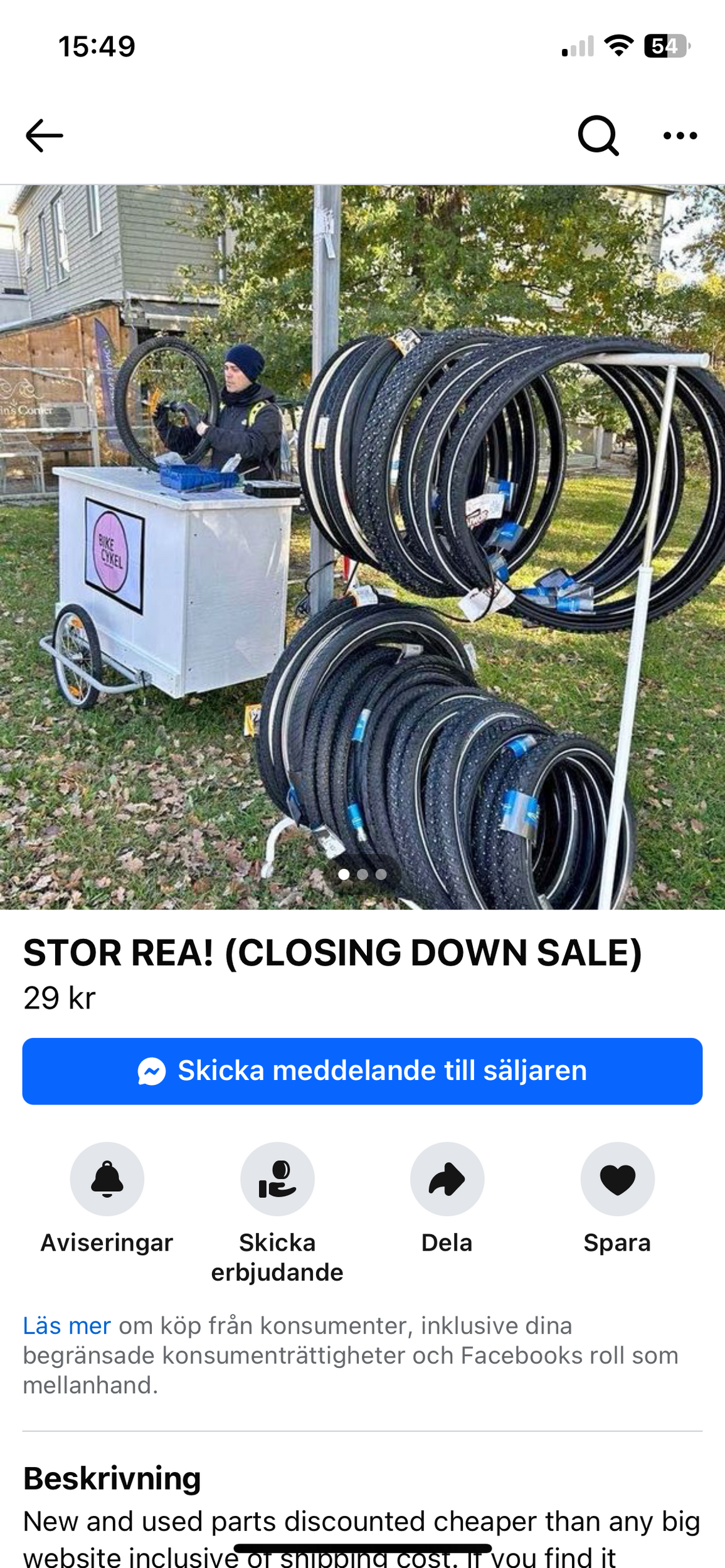Screen dimensions: 725x1568
Task: Open the Läs mer link
Action: pos(66,1326)
